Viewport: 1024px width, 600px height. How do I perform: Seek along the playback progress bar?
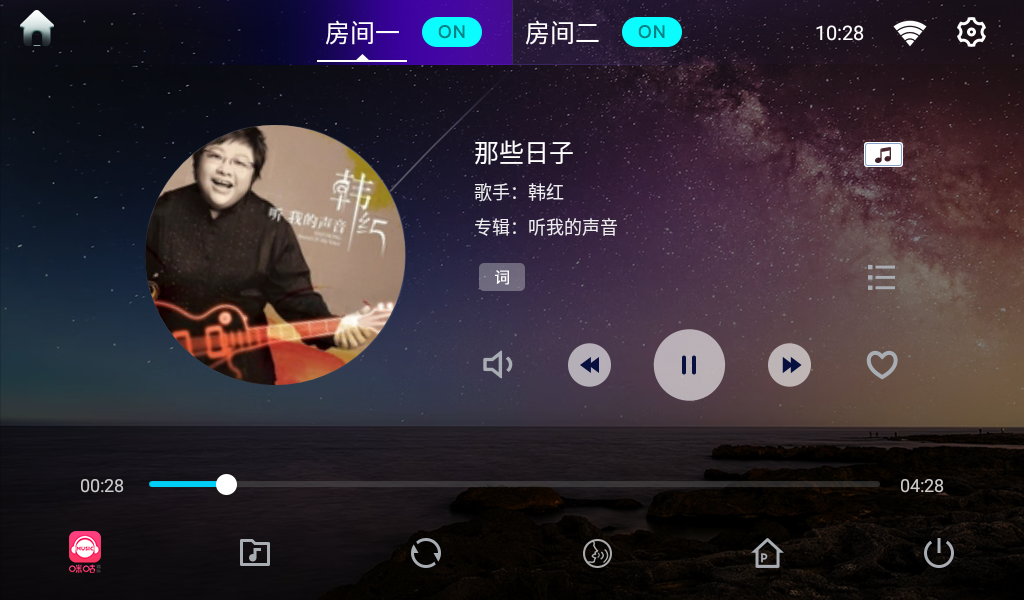coord(514,485)
